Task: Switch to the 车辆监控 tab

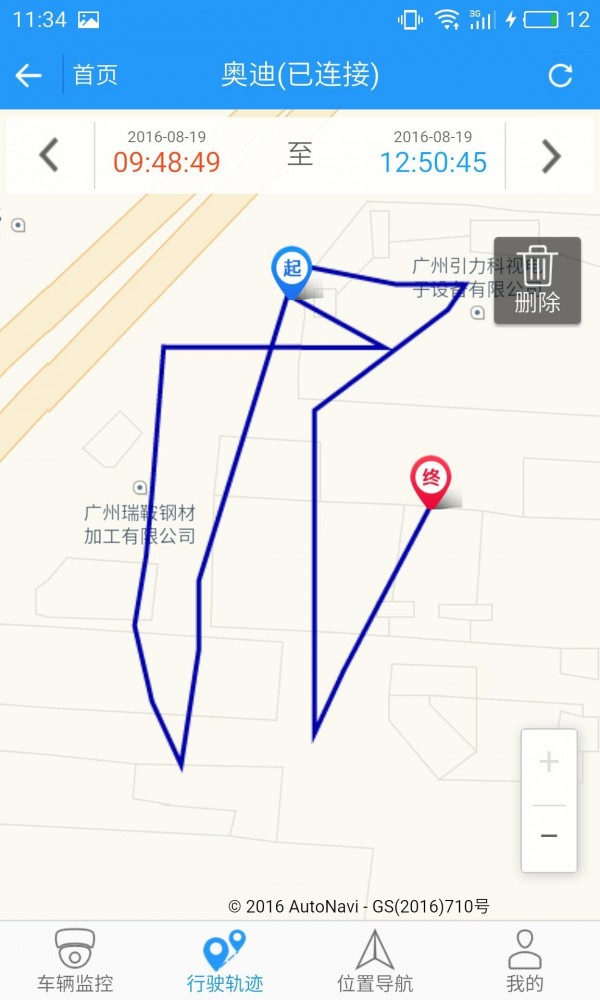Action: point(75,961)
